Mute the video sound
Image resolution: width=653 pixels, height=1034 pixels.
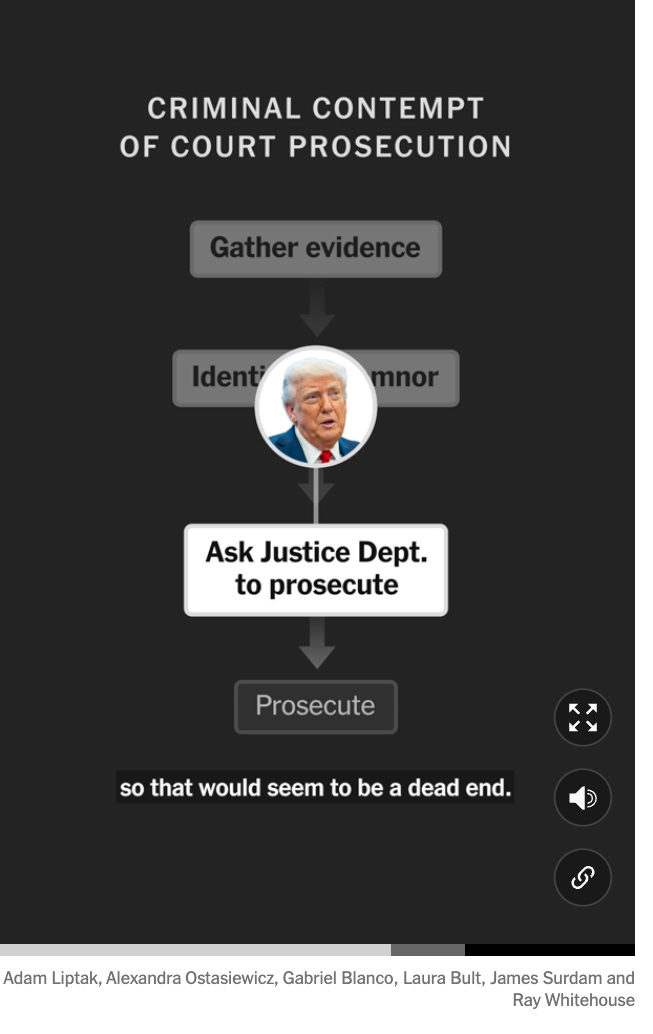[582, 798]
